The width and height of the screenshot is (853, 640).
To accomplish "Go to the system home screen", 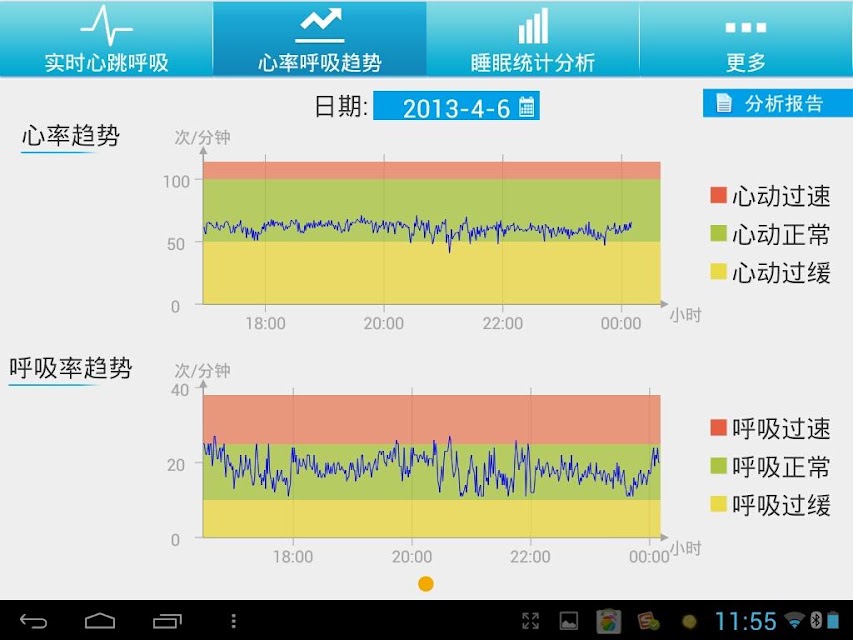I will point(100,621).
